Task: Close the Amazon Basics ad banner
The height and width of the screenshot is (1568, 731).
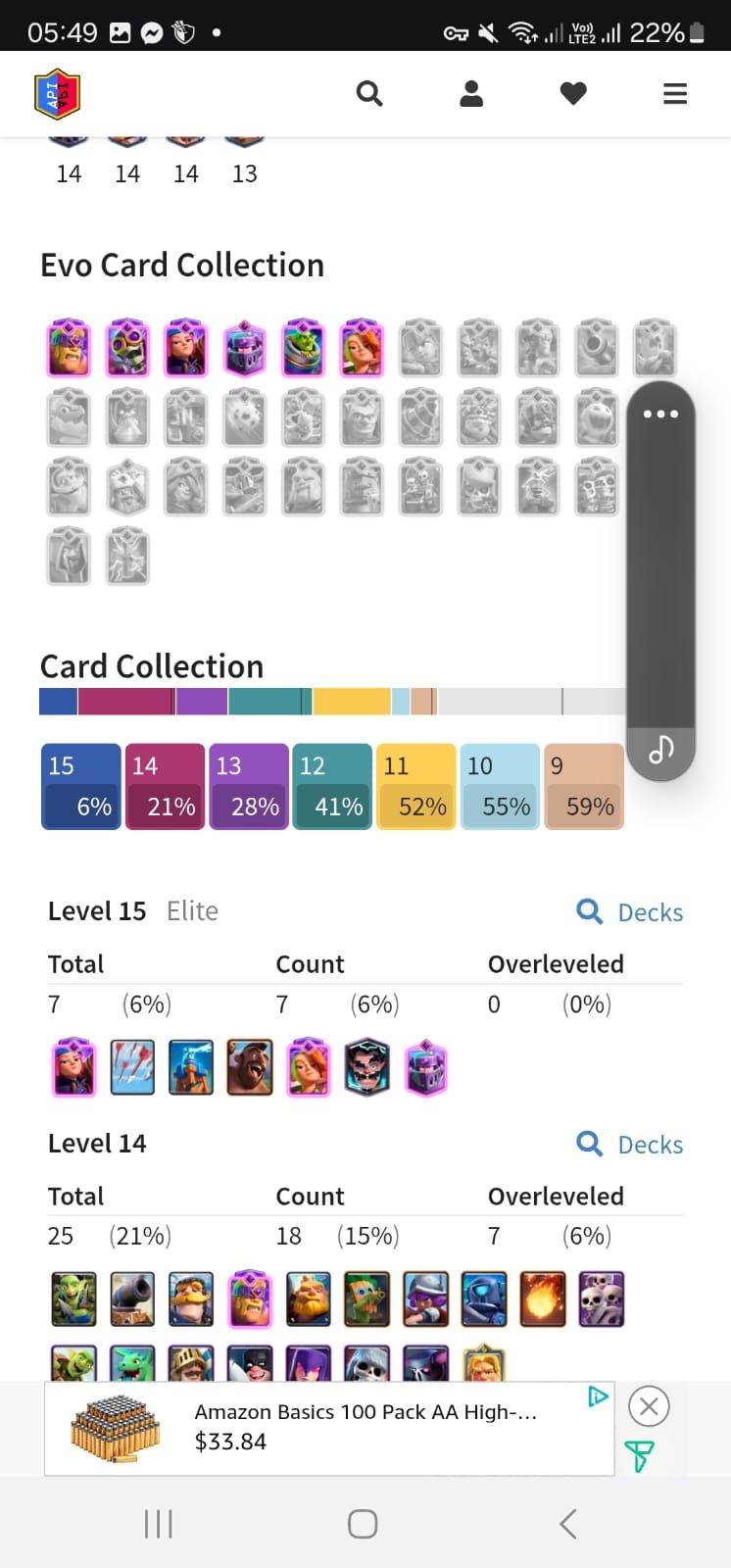Action: click(x=648, y=1407)
